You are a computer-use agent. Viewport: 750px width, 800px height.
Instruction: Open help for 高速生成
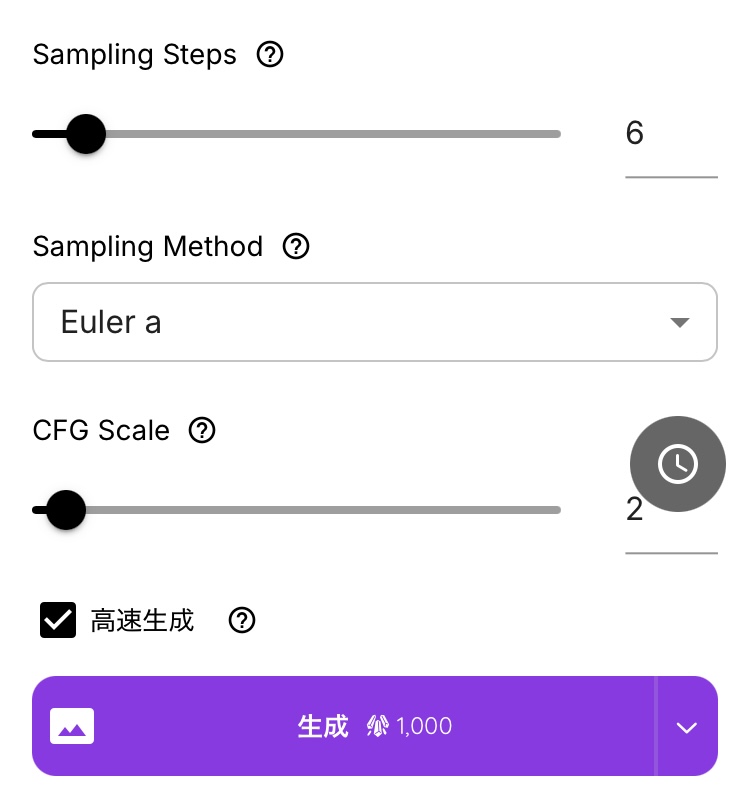(x=242, y=621)
